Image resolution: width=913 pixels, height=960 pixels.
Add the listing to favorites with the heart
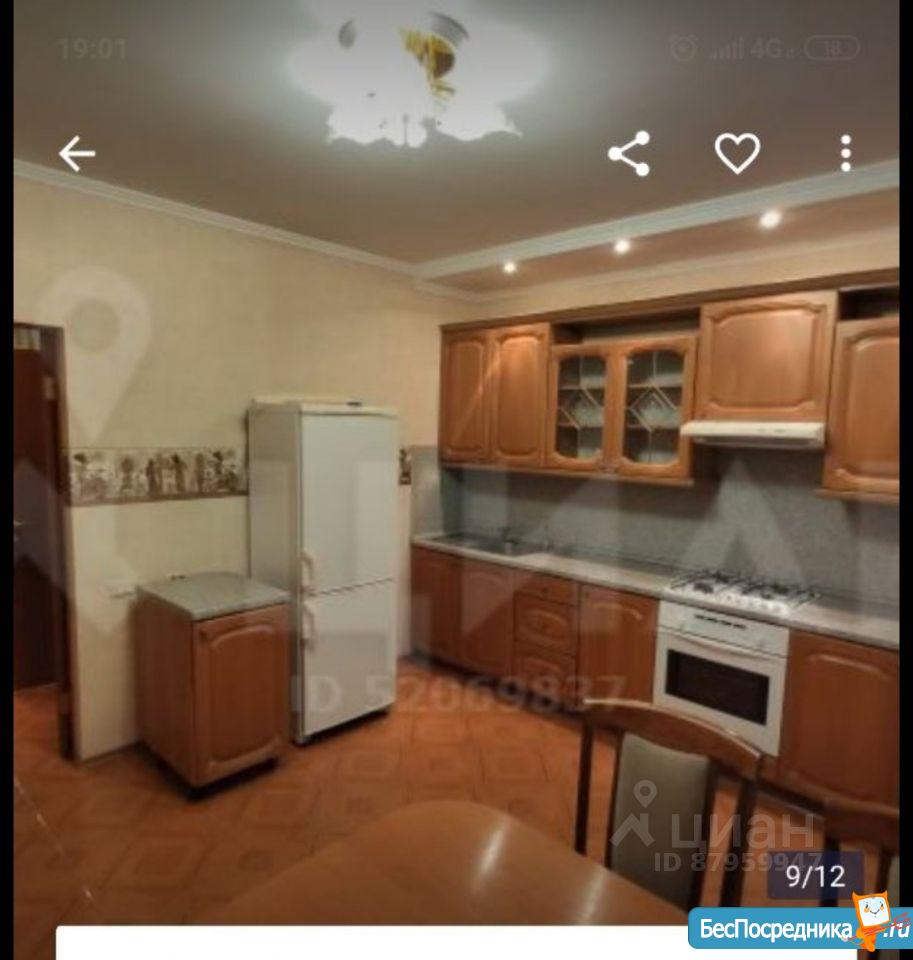pos(737,153)
